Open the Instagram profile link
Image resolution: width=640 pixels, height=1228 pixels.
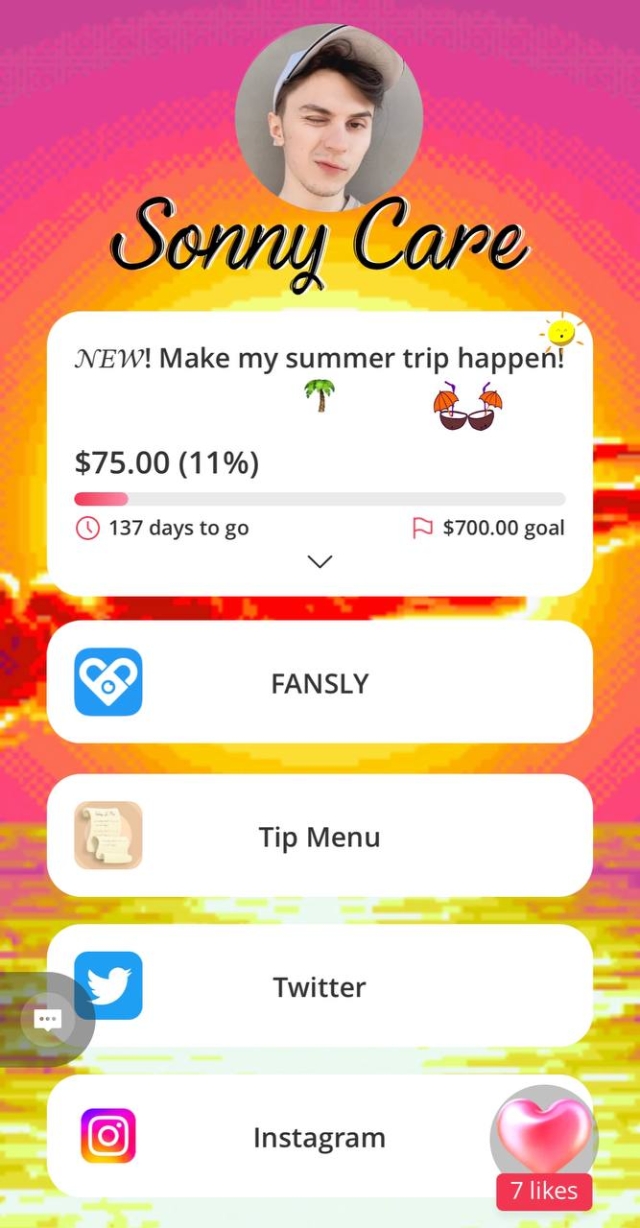point(300,1138)
